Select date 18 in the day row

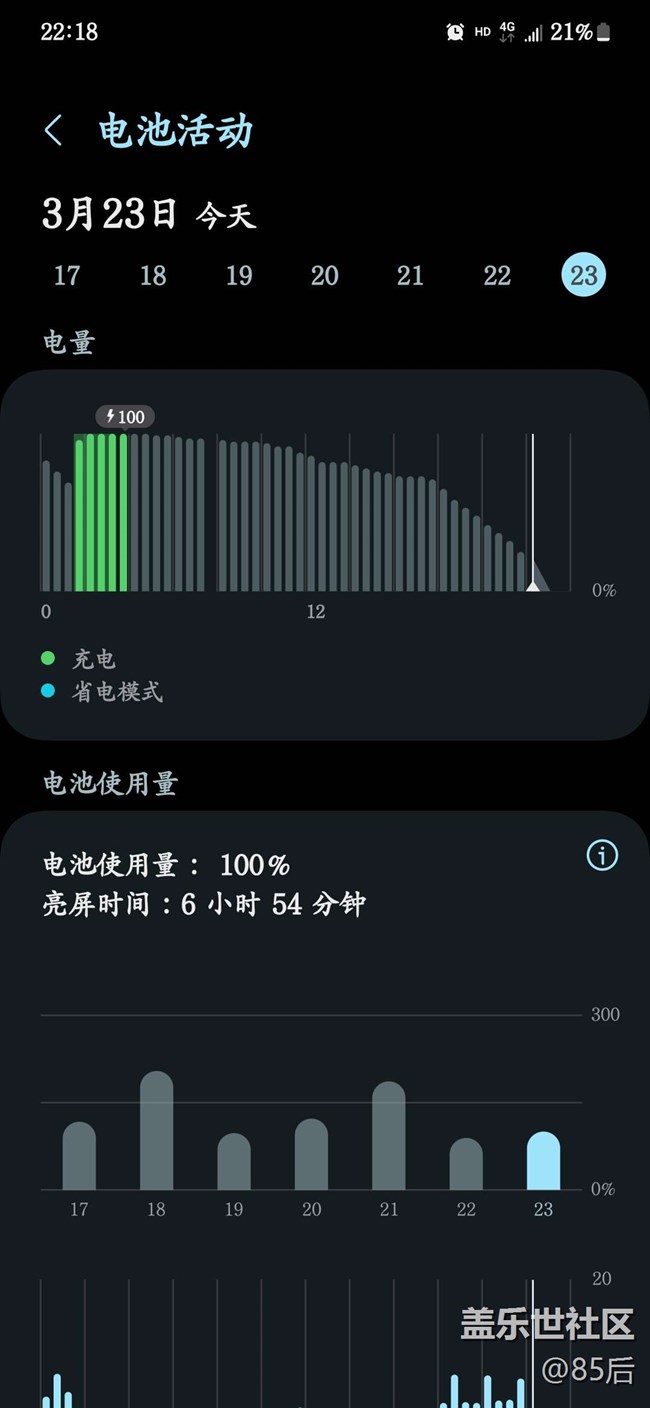click(x=153, y=275)
